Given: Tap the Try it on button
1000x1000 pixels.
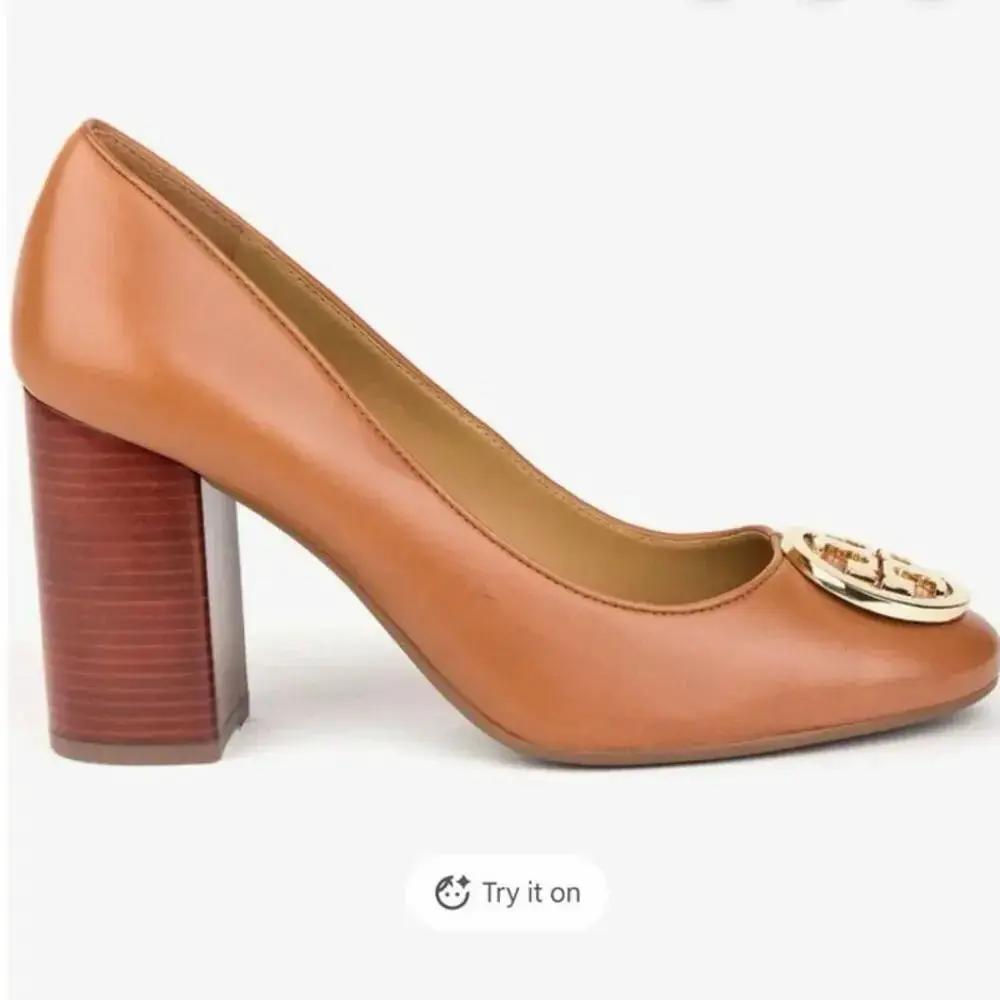Looking at the screenshot, I should click(507, 892).
